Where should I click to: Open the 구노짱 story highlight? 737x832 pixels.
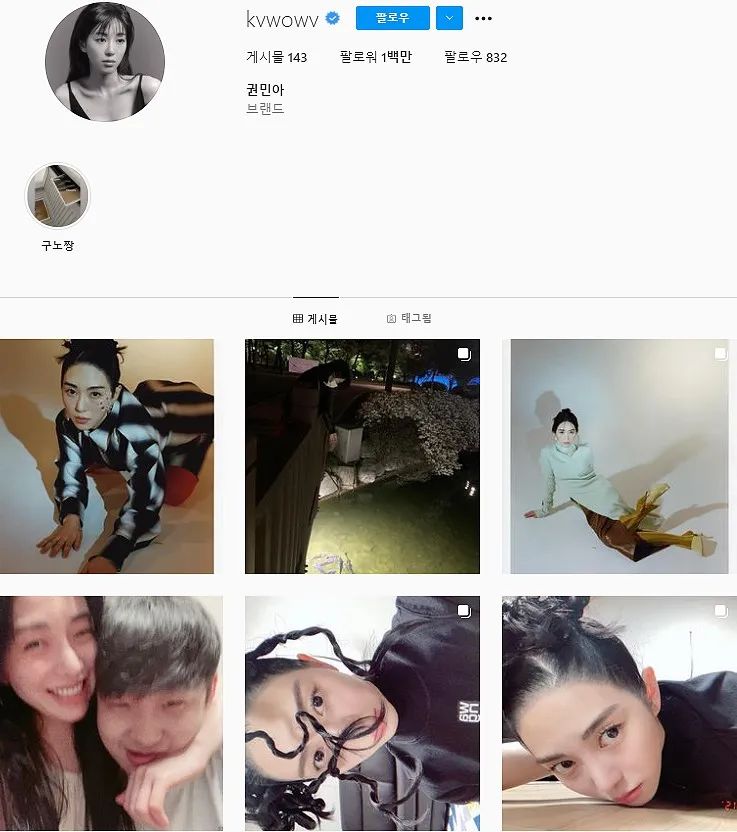57,197
